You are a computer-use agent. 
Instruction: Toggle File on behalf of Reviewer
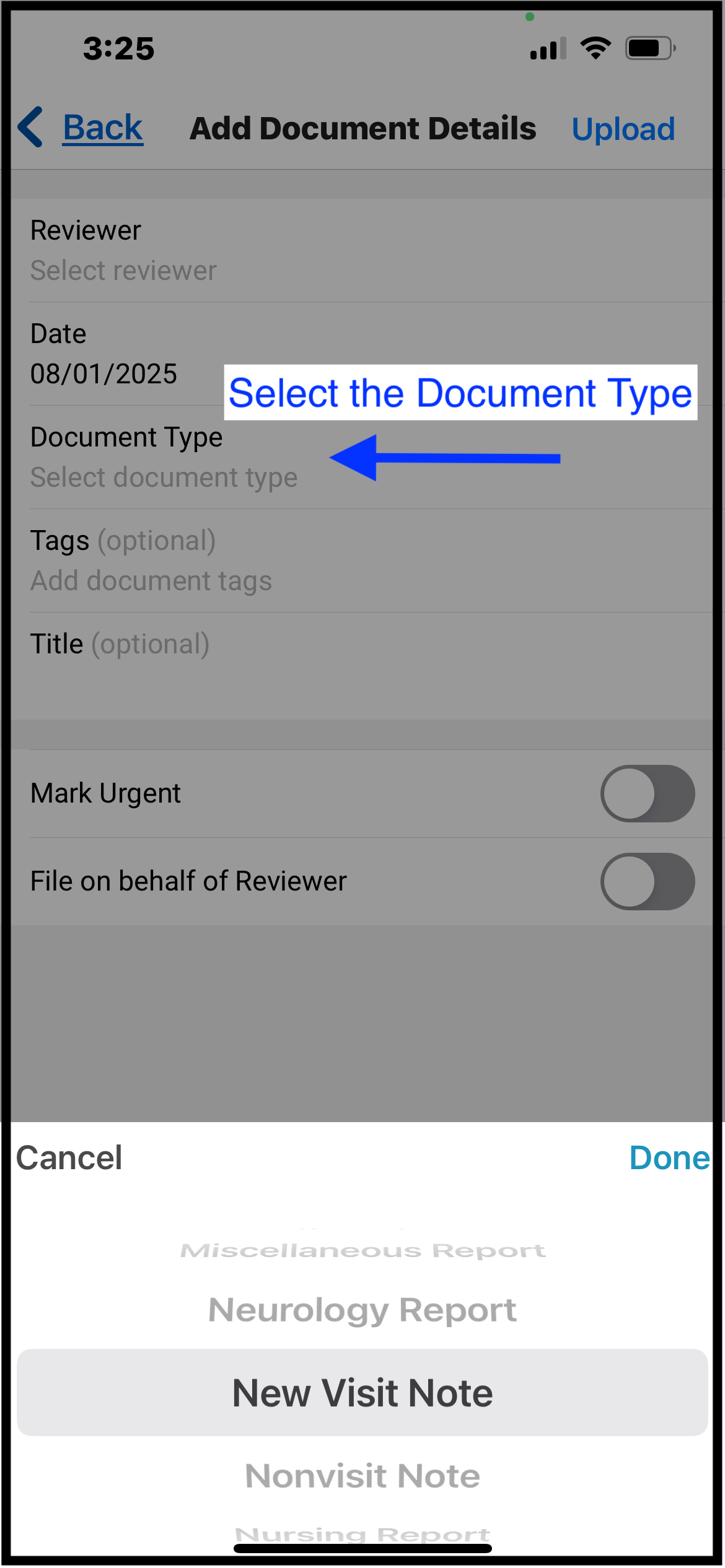click(x=647, y=881)
